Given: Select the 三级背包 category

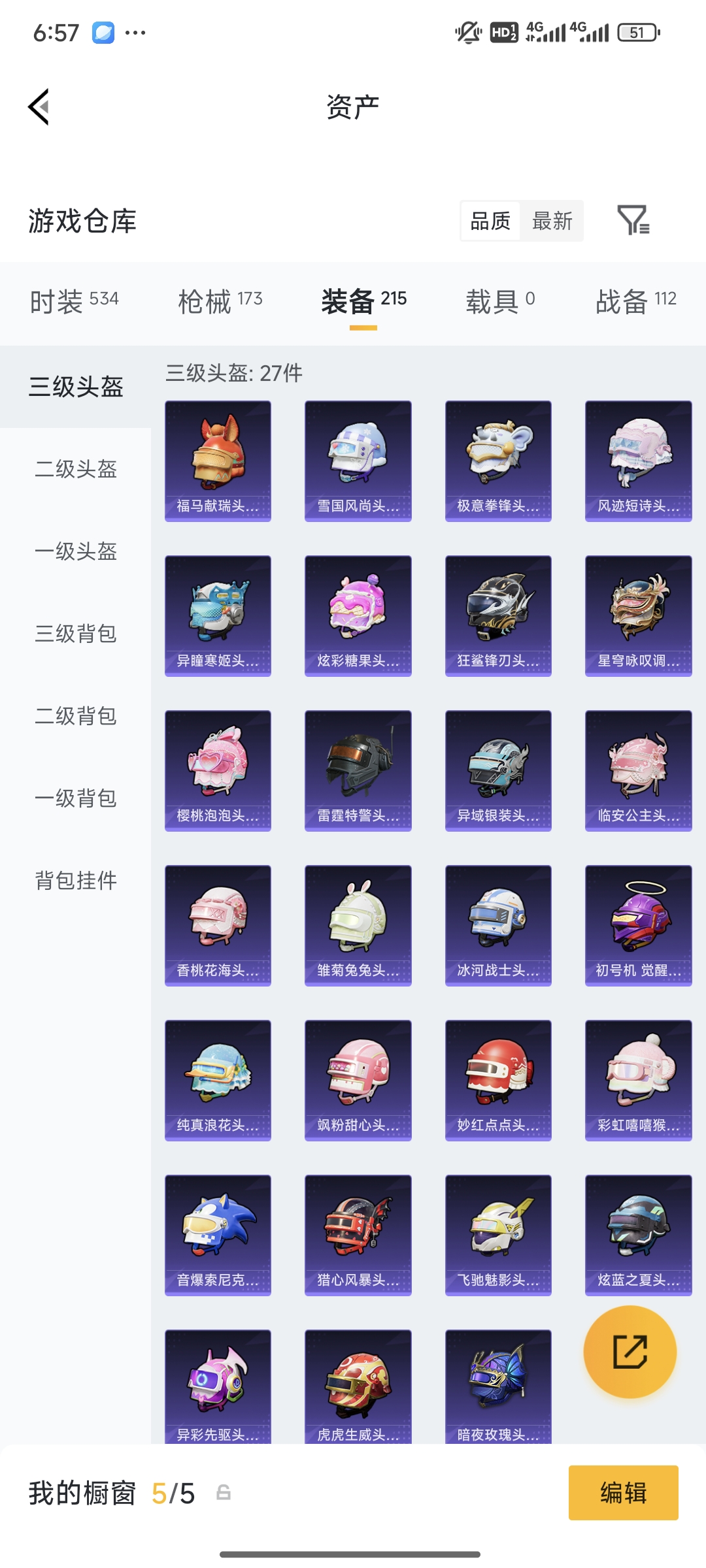Looking at the screenshot, I should (x=76, y=634).
